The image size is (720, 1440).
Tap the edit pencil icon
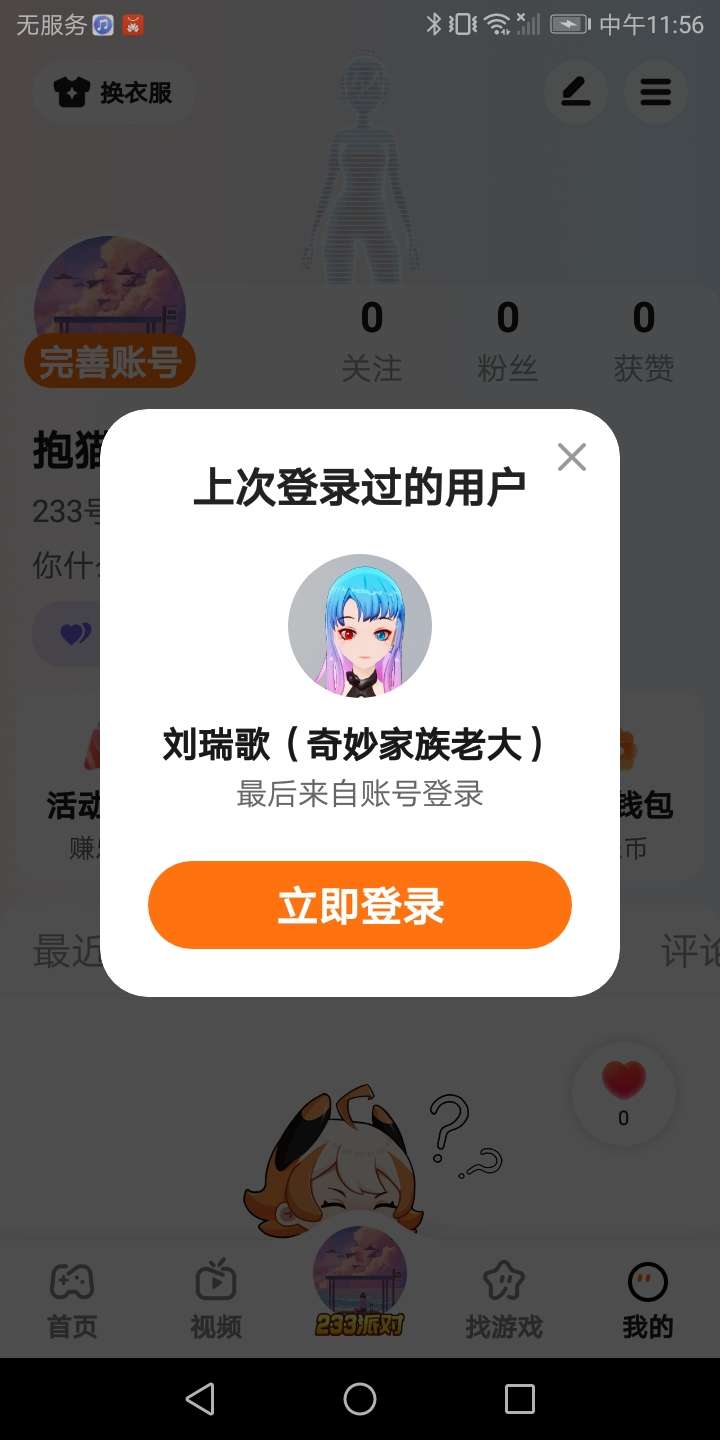click(x=575, y=93)
